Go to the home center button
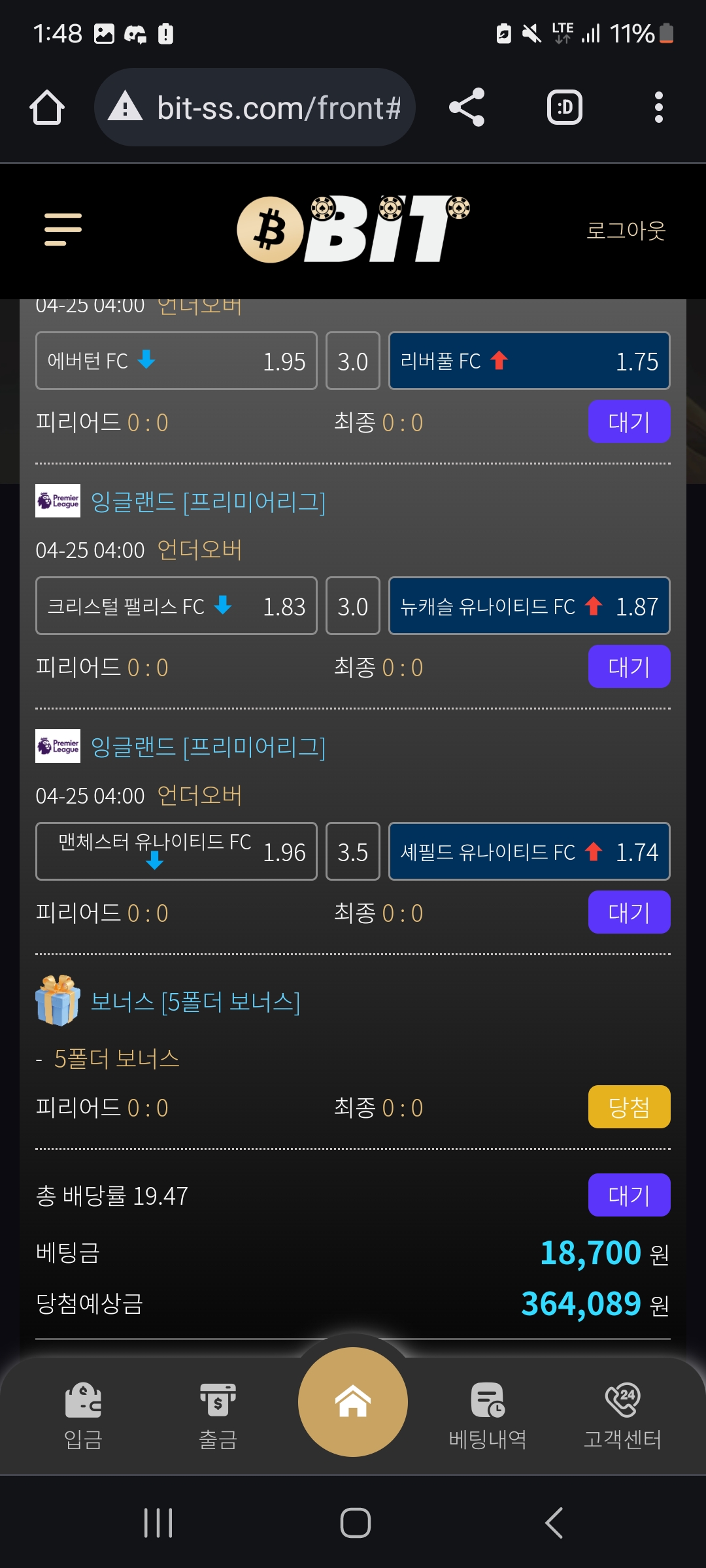706x1568 pixels. coord(353,1401)
